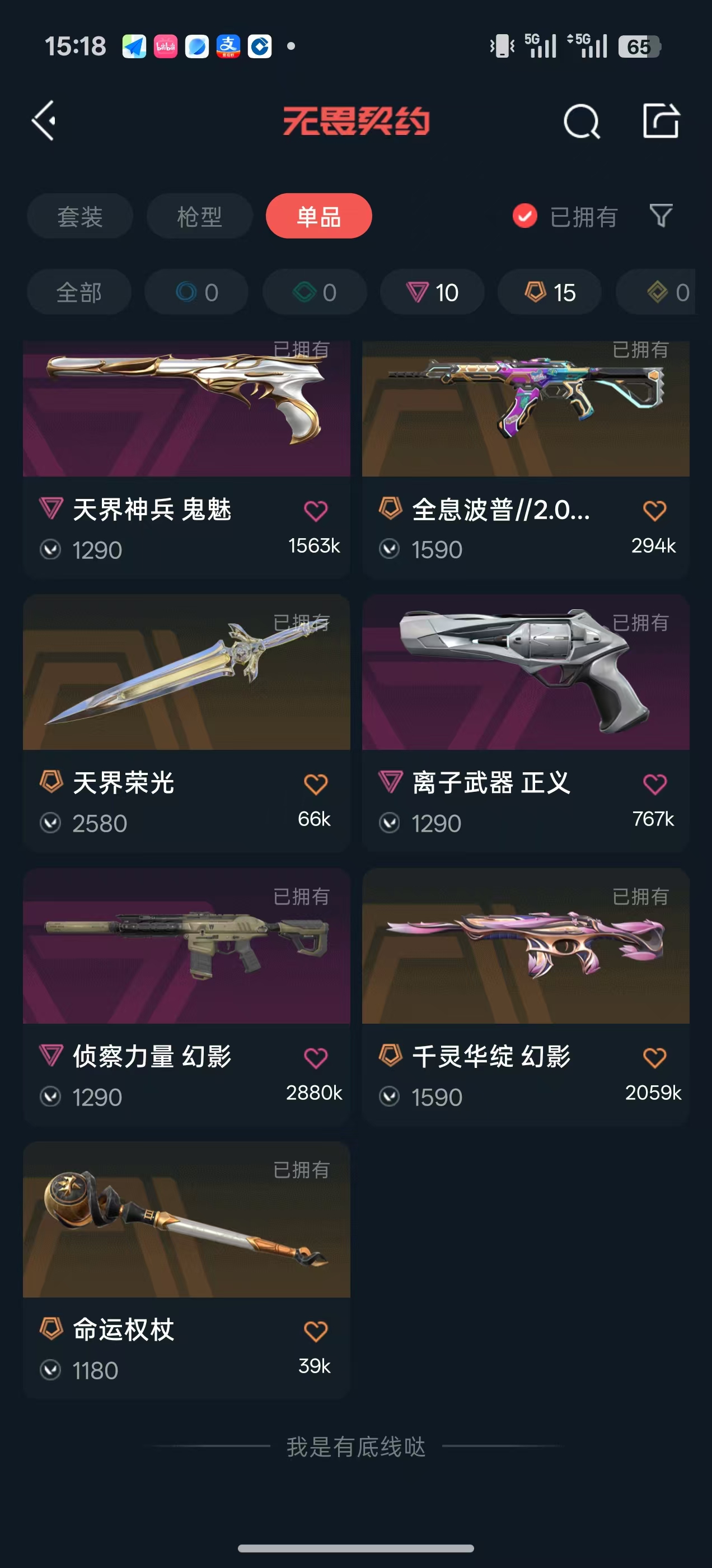
Task: Select the 全部 rarity chip
Action: pyautogui.click(x=79, y=292)
